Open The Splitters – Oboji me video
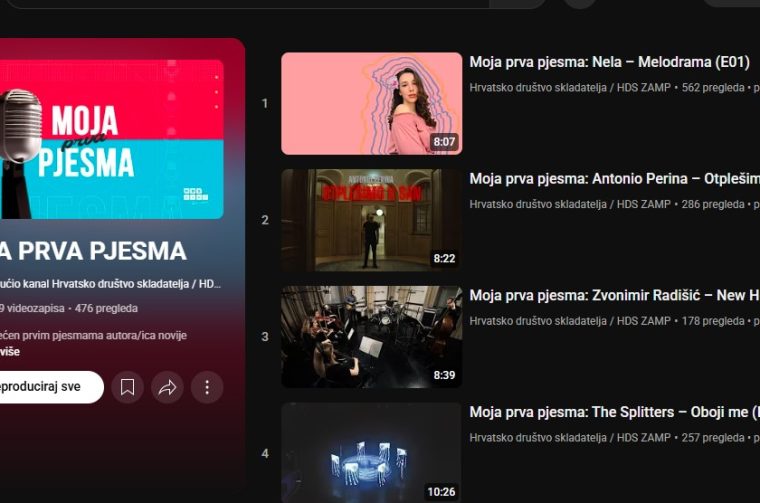The height and width of the screenshot is (503, 760). coord(613,413)
